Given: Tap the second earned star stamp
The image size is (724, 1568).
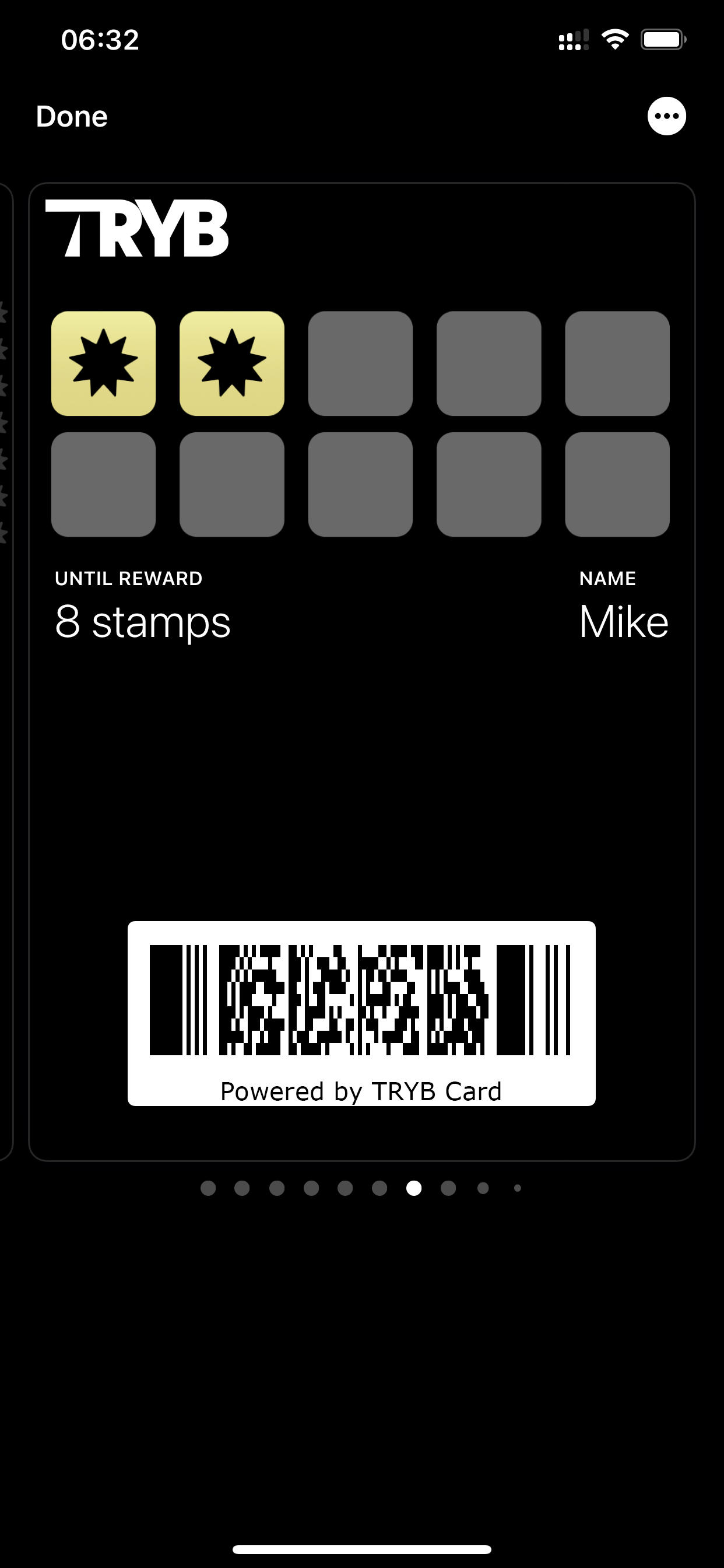Looking at the screenshot, I should pyautogui.click(x=233, y=363).
